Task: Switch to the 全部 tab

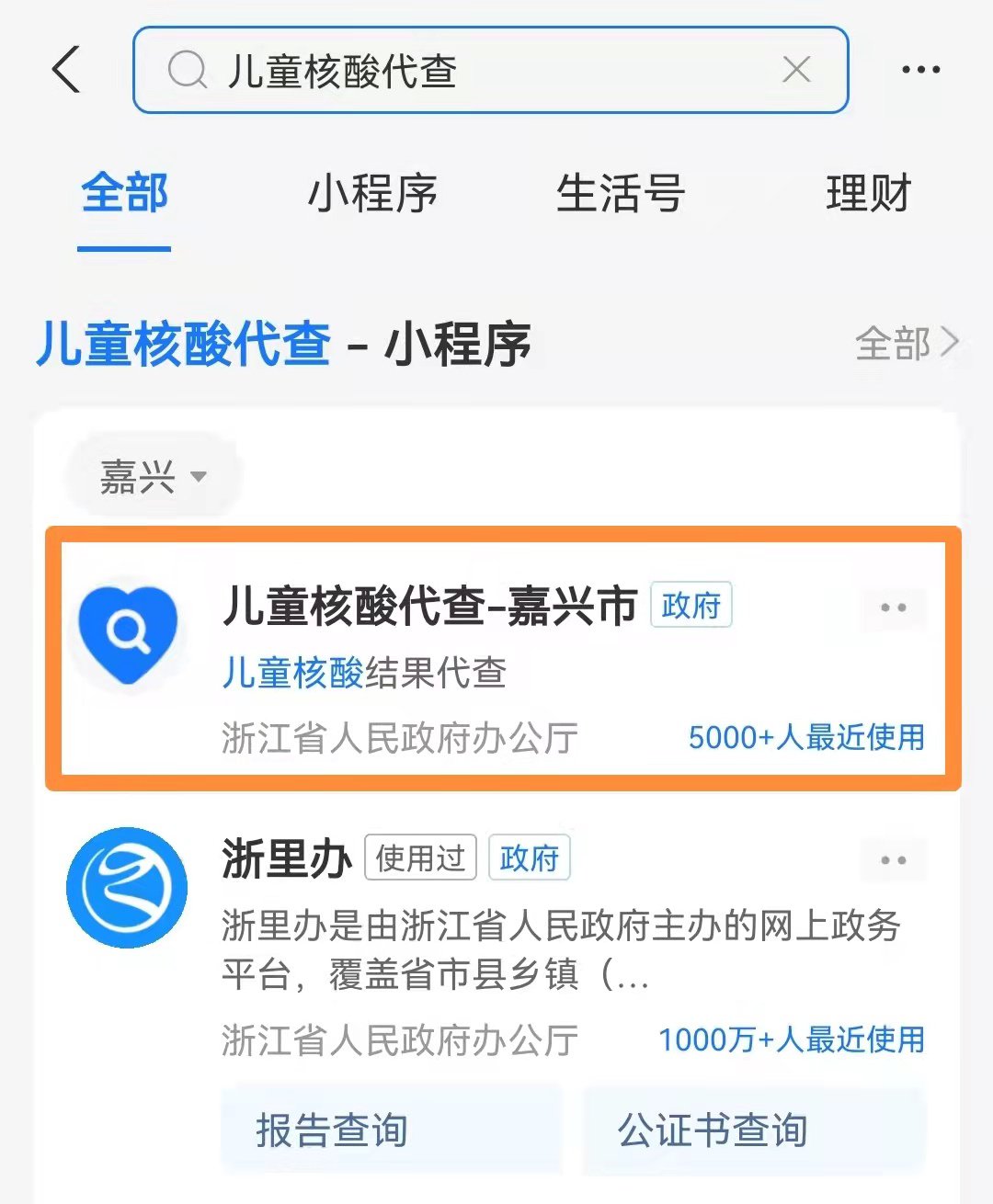Action: [x=124, y=194]
